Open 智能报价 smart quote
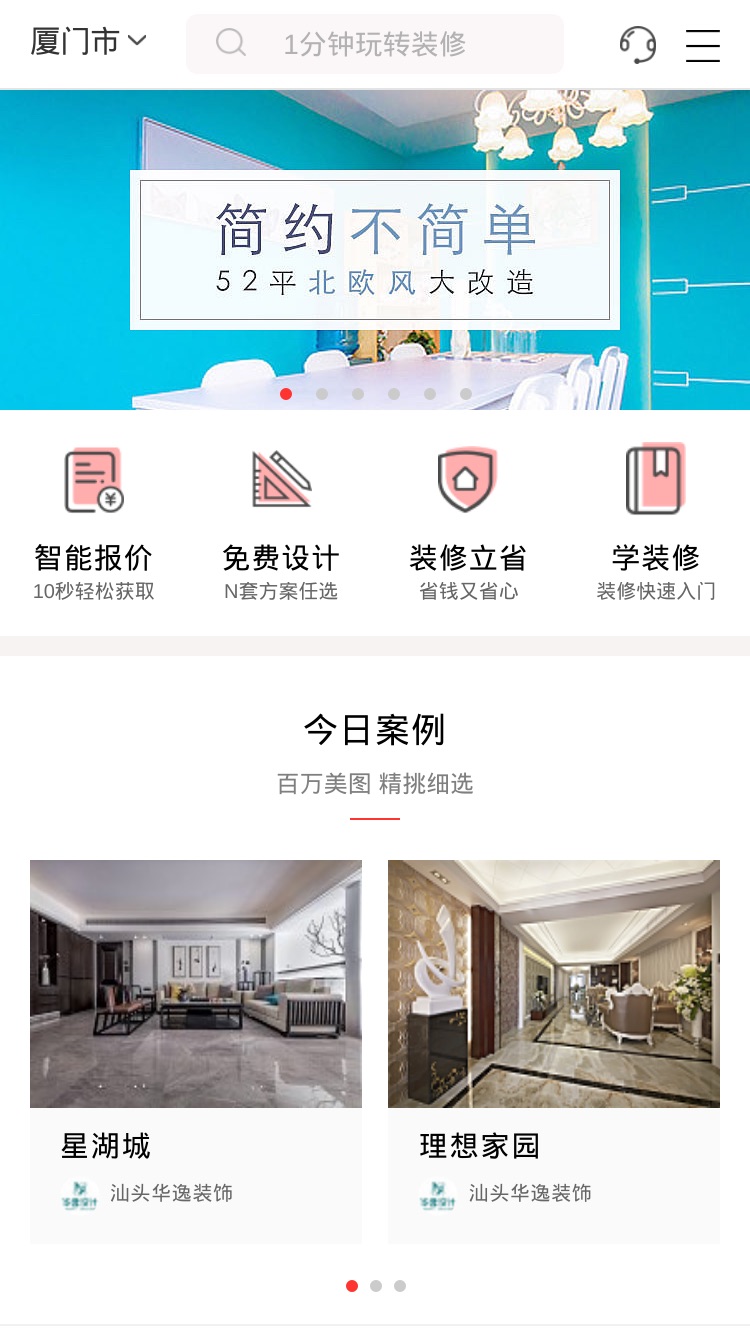 (94, 524)
